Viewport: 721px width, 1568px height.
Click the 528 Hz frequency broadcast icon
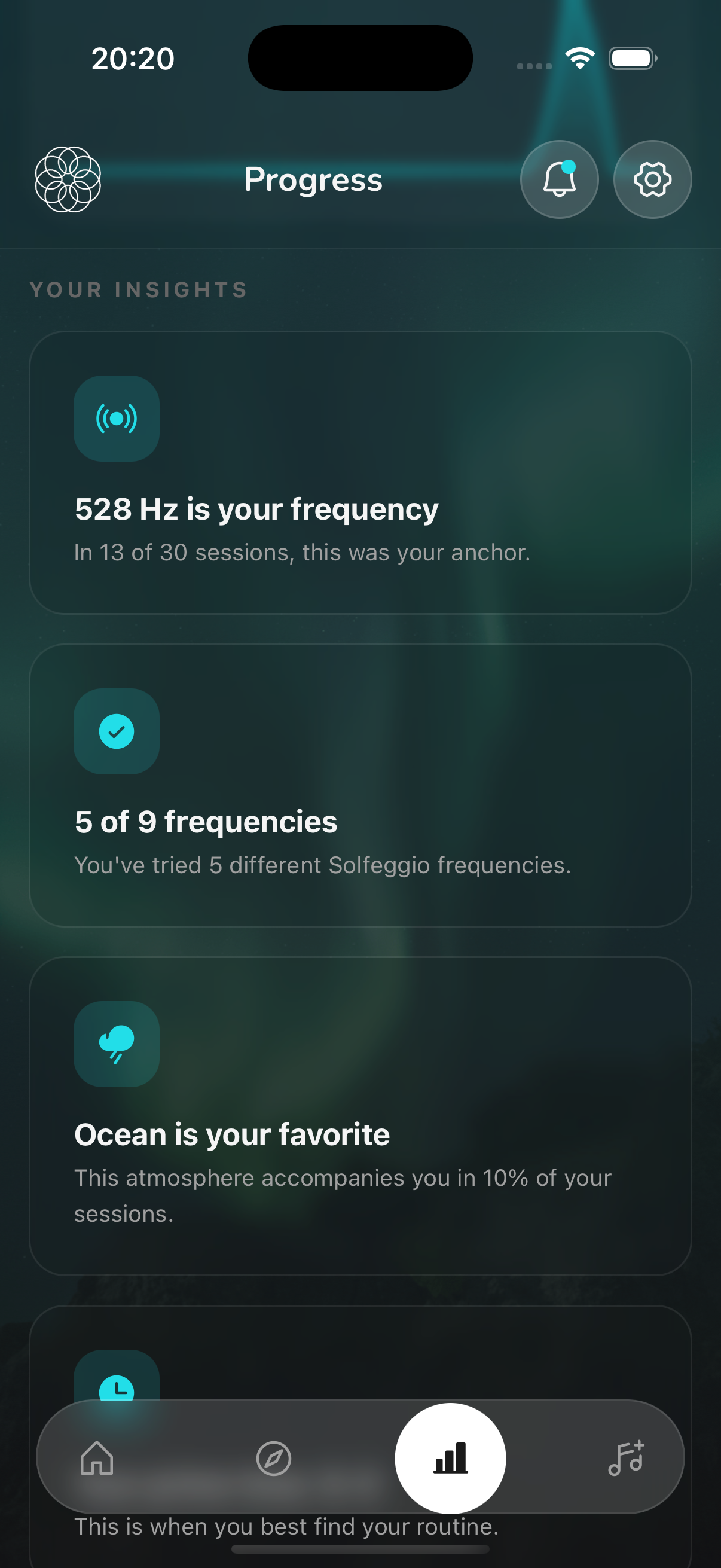(116, 418)
